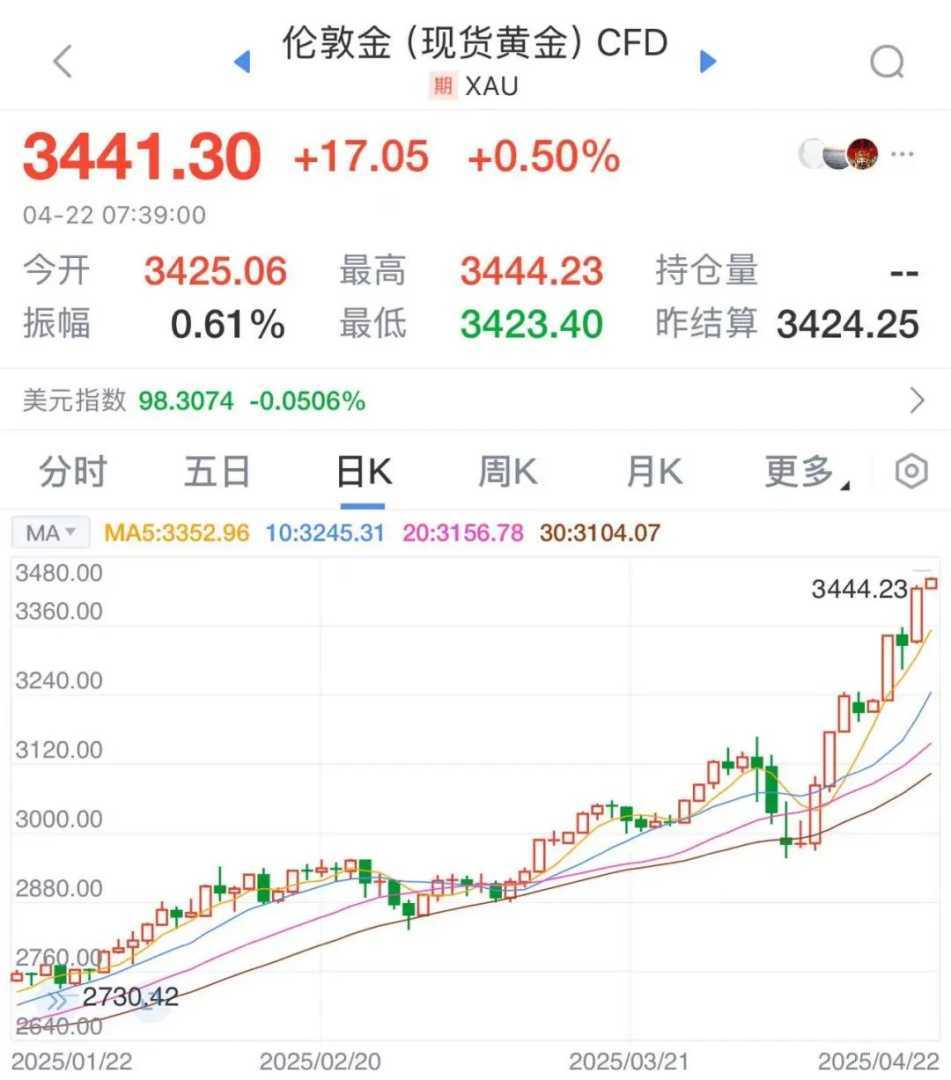Open the MA indicator dropdown
Screen dimensions: 951x1080
tap(51, 533)
